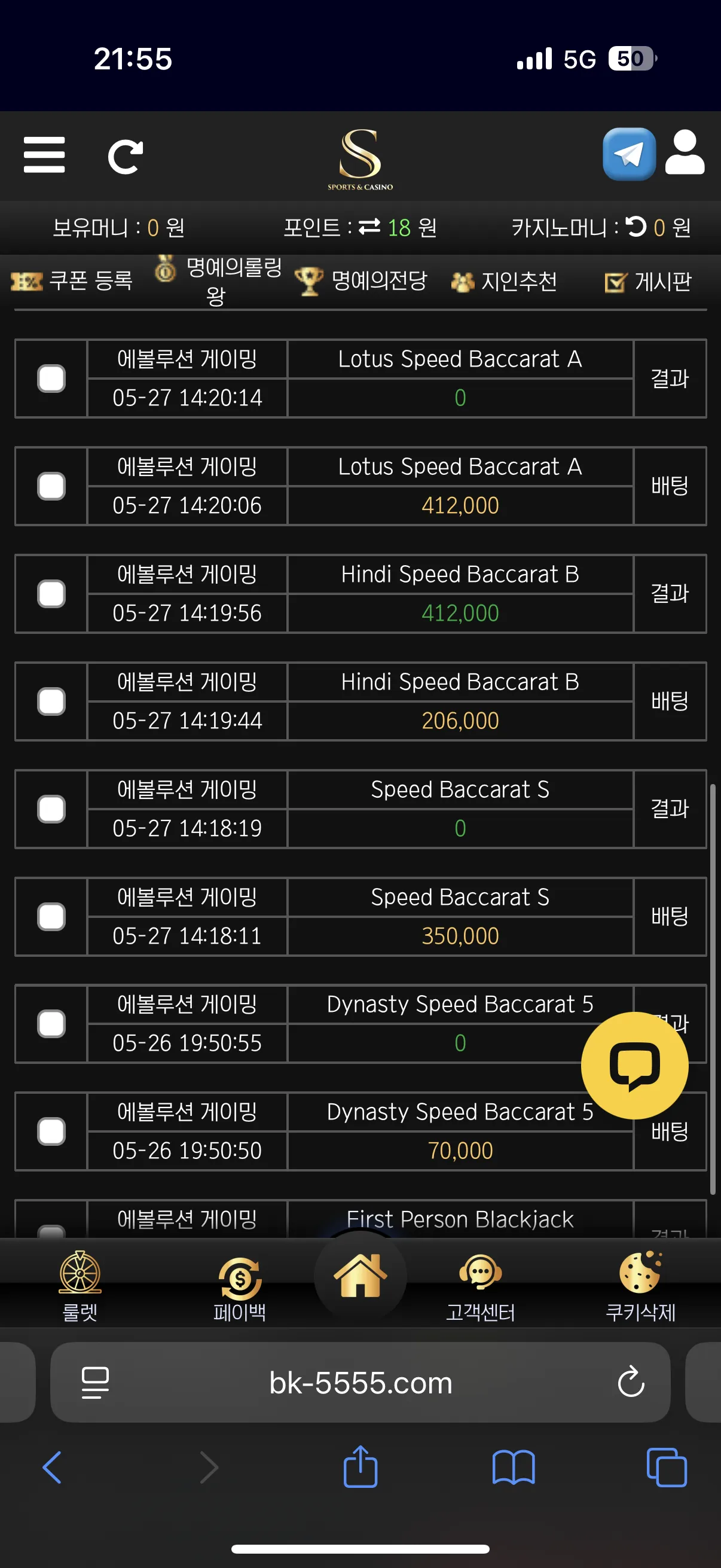Go to the home button
The image size is (721, 1568).
point(360,1276)
